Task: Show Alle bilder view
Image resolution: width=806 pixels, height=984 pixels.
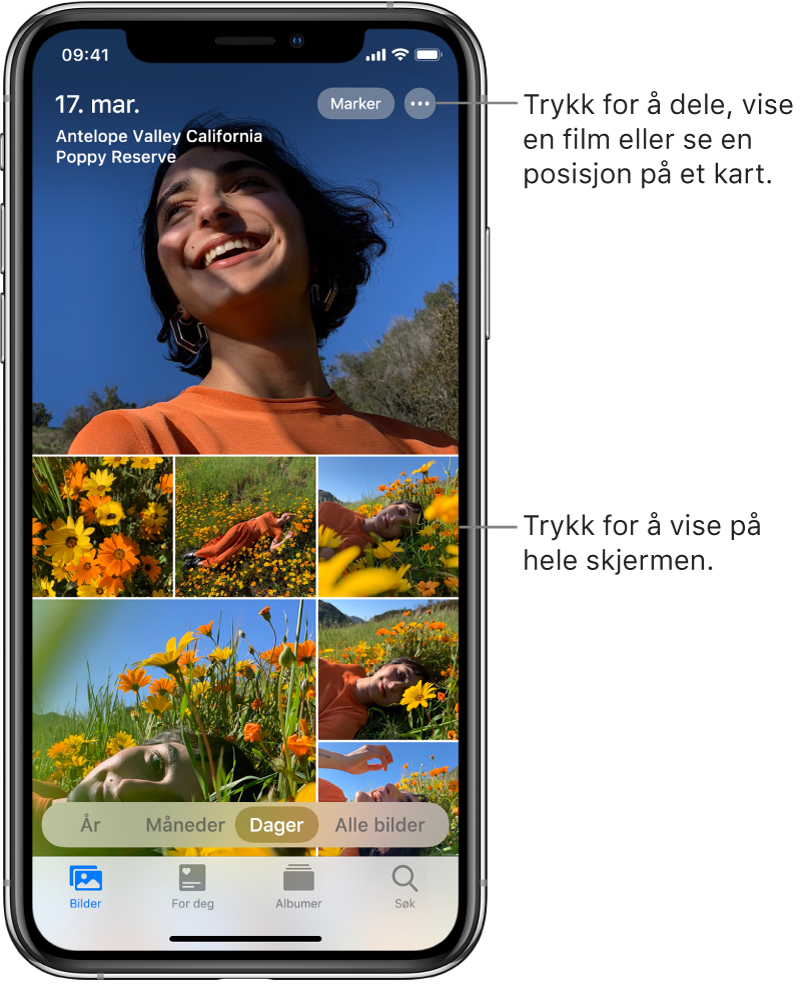Action: 379,825
